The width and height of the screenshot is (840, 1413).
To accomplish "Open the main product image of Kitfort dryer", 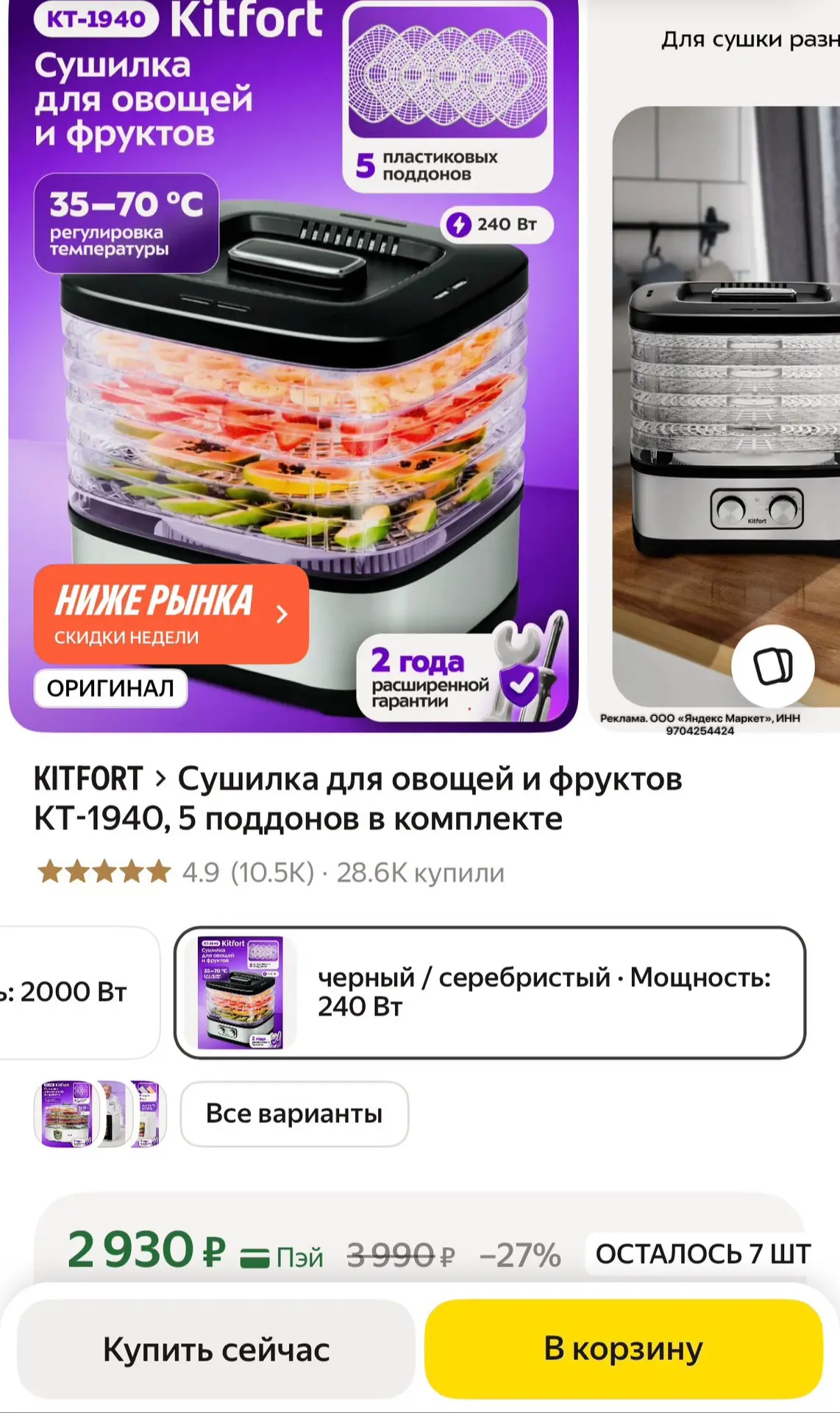I will click(x=293, y=366).
